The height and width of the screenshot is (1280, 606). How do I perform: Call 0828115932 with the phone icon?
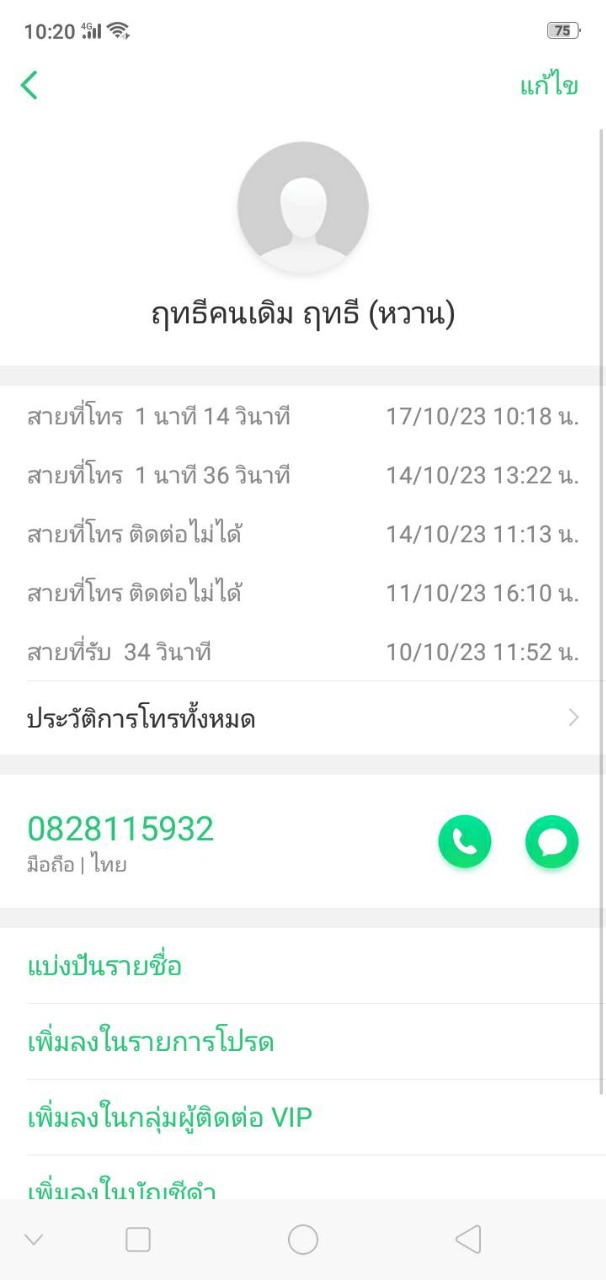464,841
